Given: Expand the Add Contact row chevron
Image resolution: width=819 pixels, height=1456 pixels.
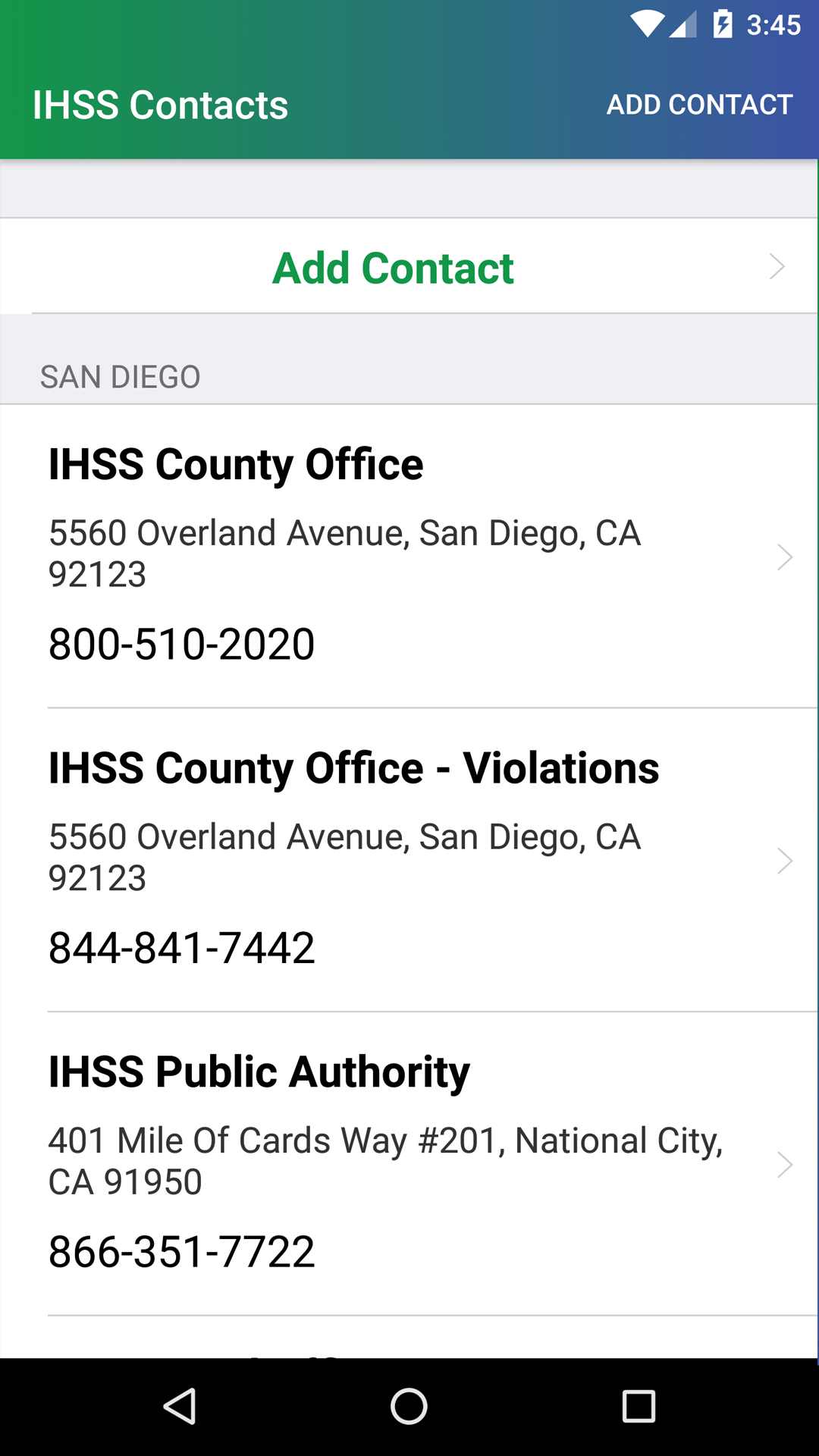Looking at the screenshot, I should click(776, 267).
